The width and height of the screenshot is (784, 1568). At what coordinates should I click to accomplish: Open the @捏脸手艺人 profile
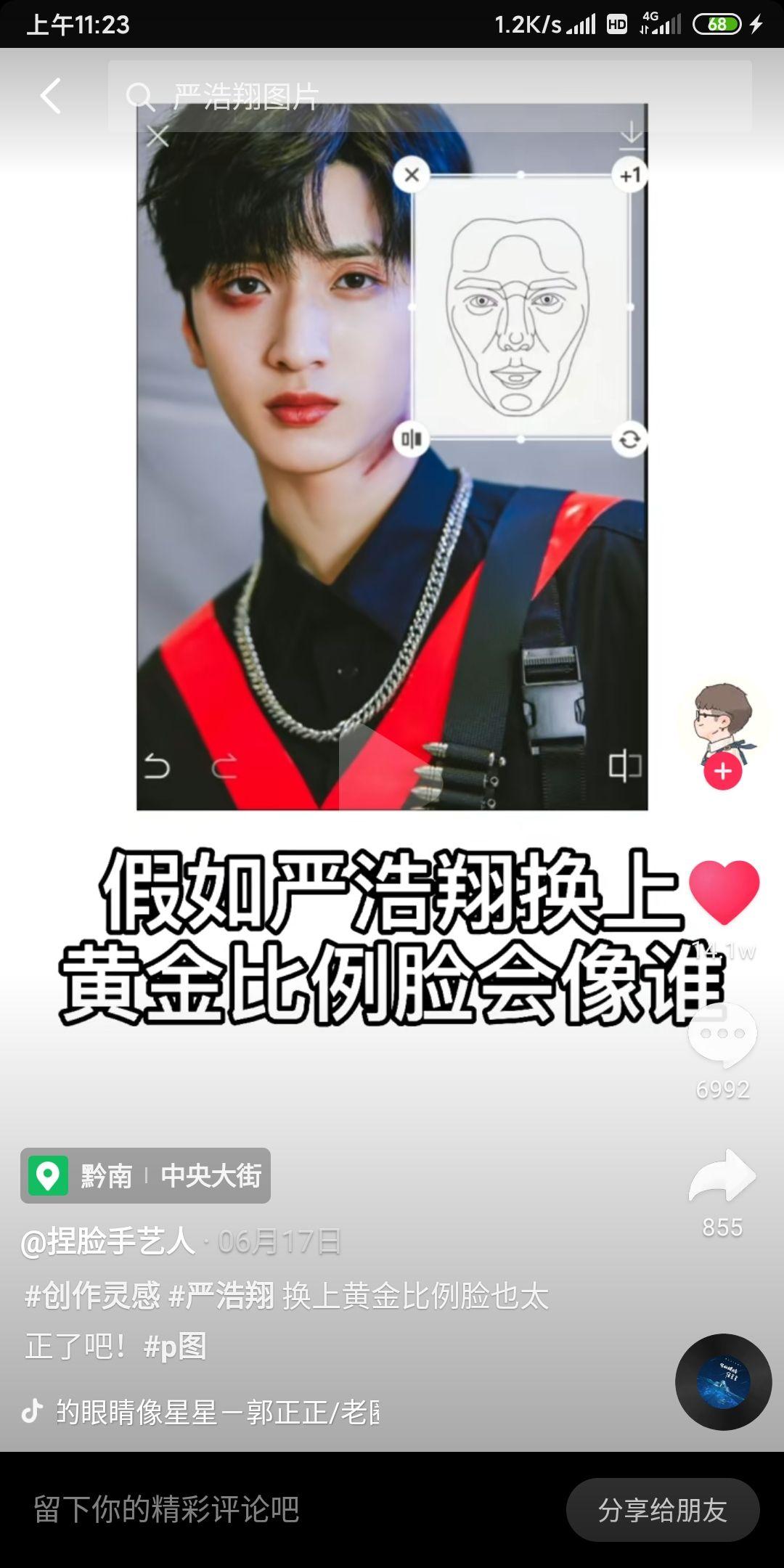(x=107, y=1241)
